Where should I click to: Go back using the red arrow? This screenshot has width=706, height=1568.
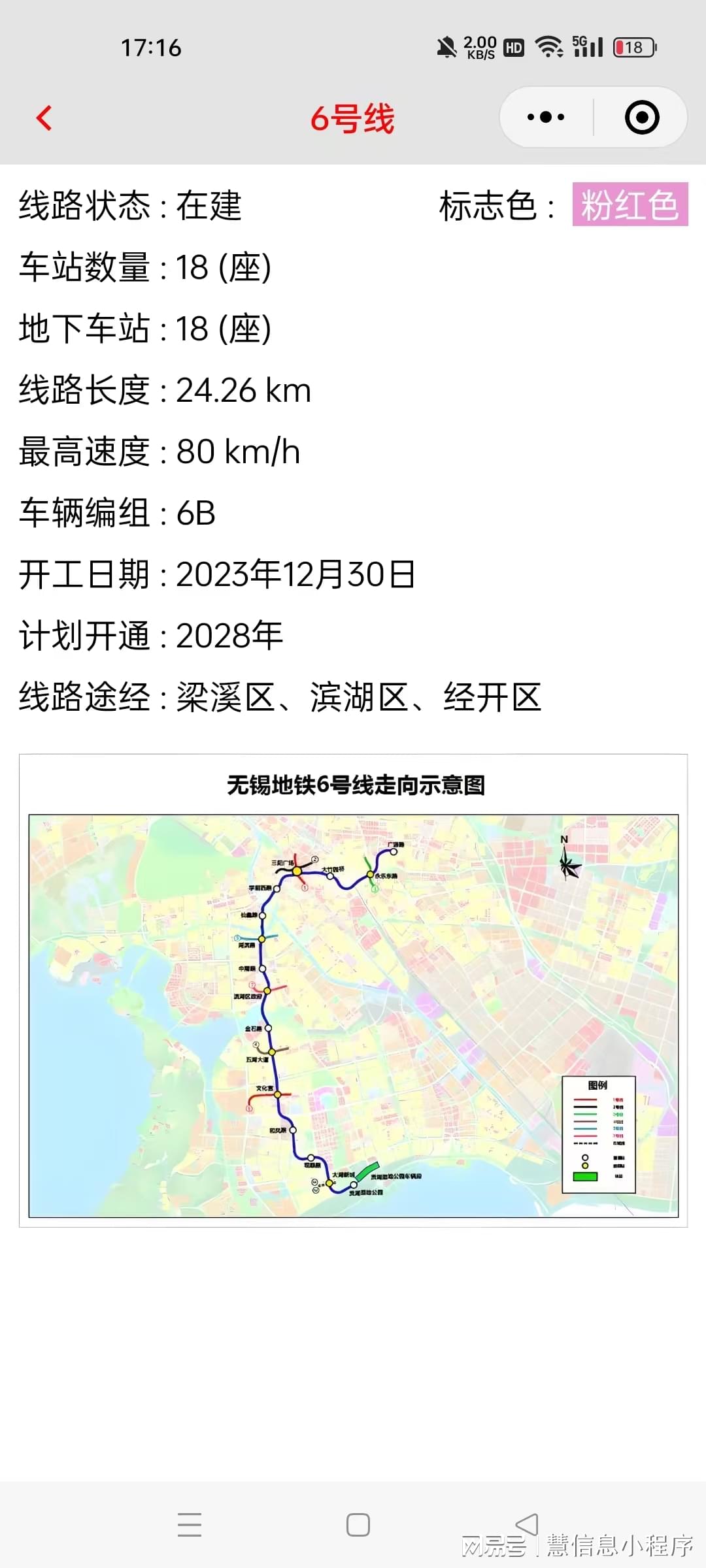44,118
